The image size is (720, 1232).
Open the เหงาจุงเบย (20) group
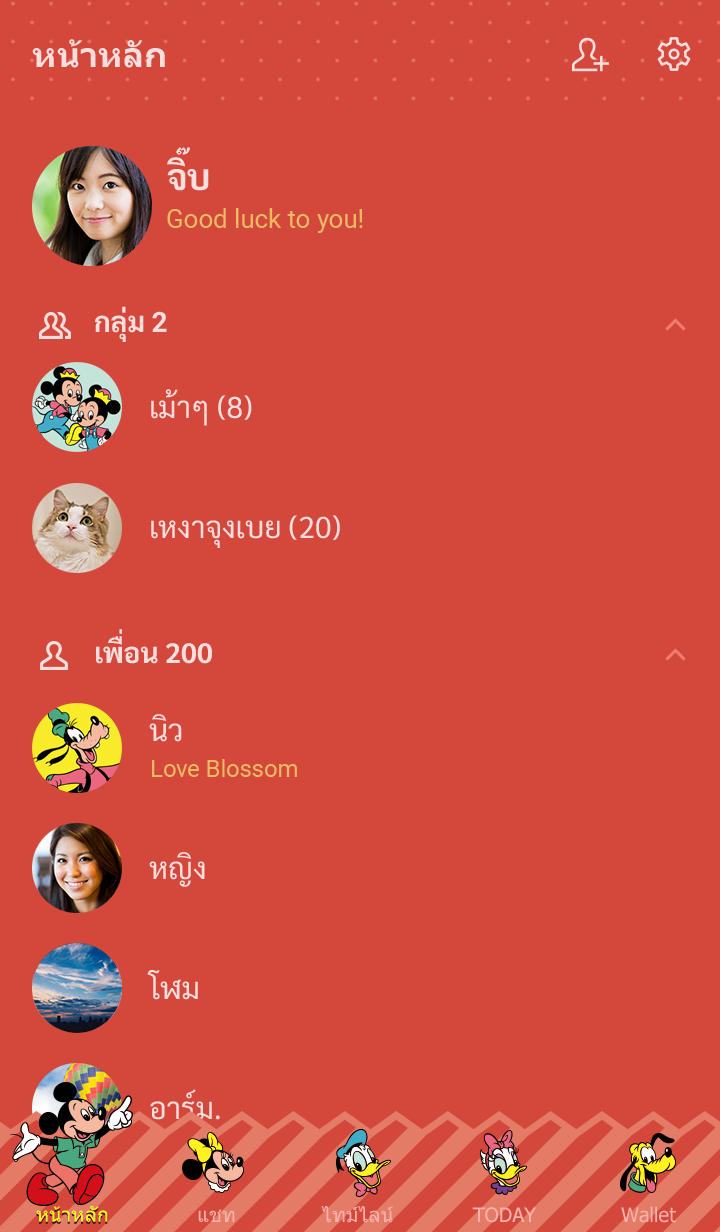[245, 528]
